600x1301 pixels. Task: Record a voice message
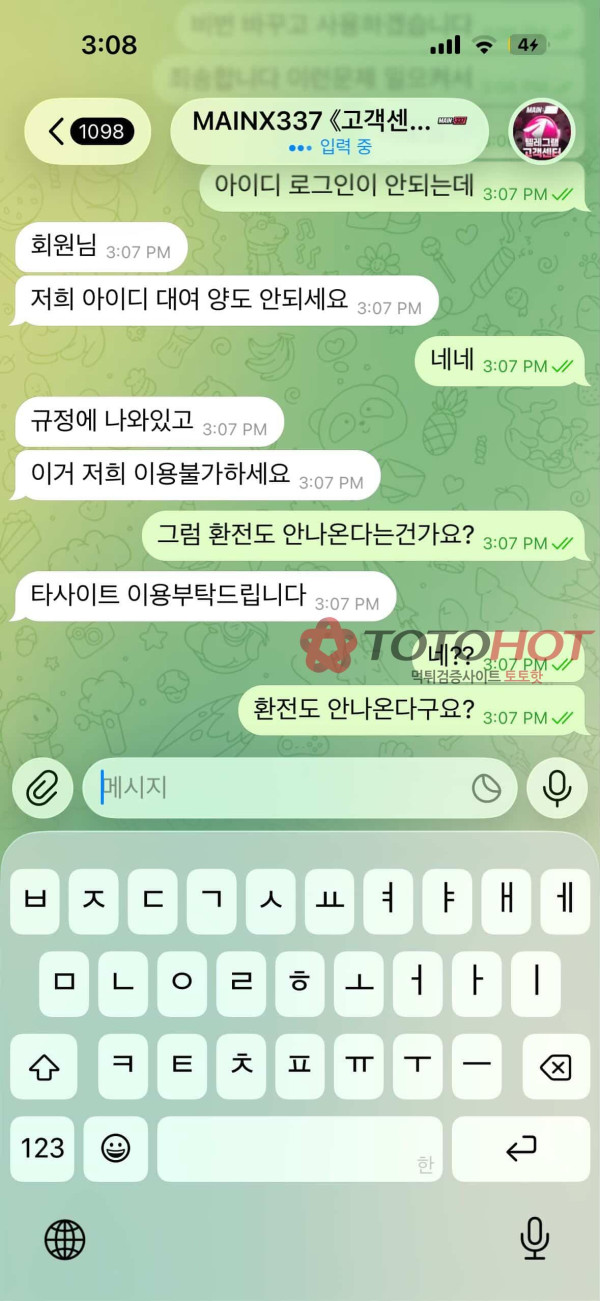[x=557, y=789]
